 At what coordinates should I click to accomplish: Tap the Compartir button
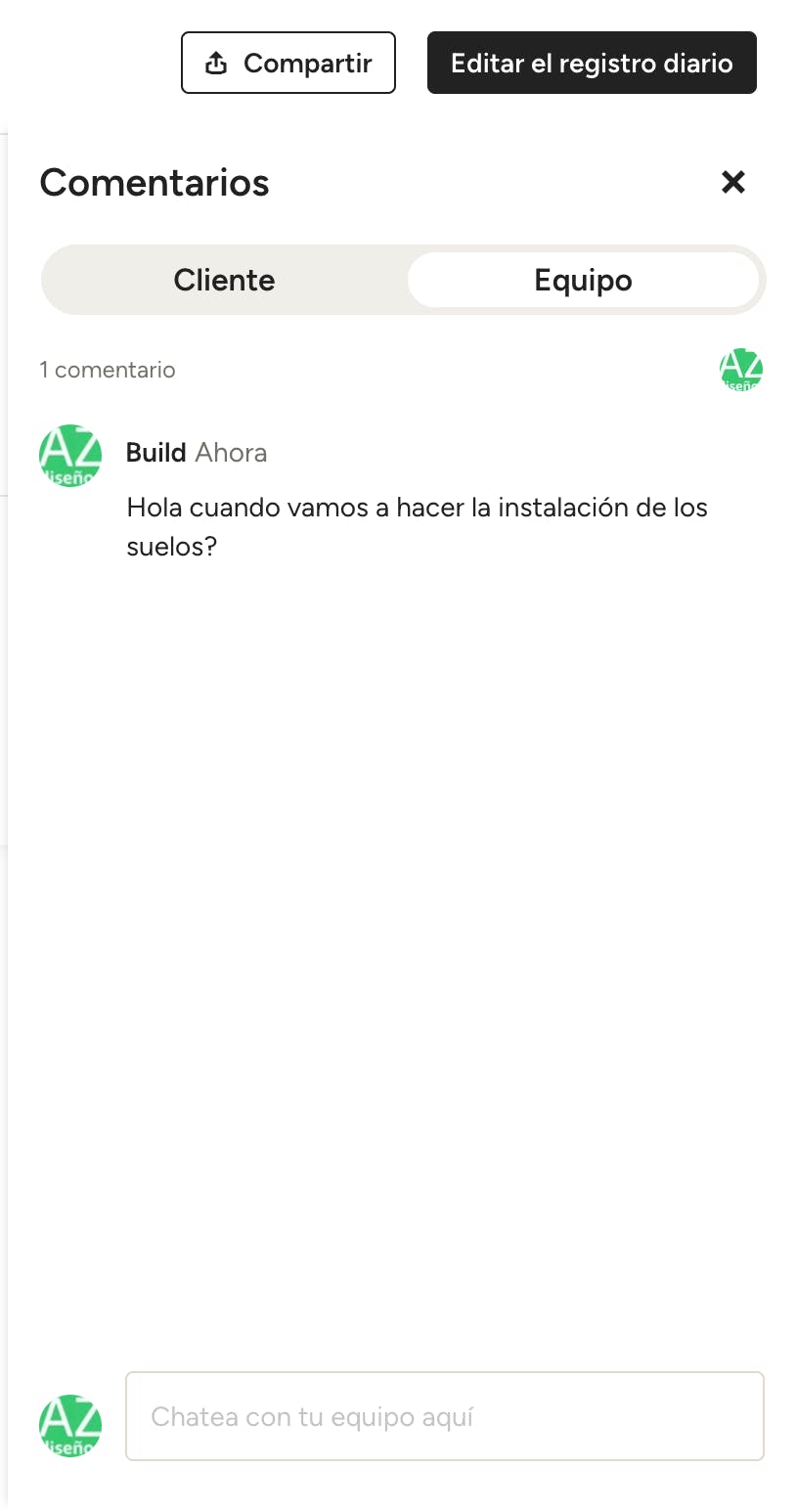coord(288,64)
